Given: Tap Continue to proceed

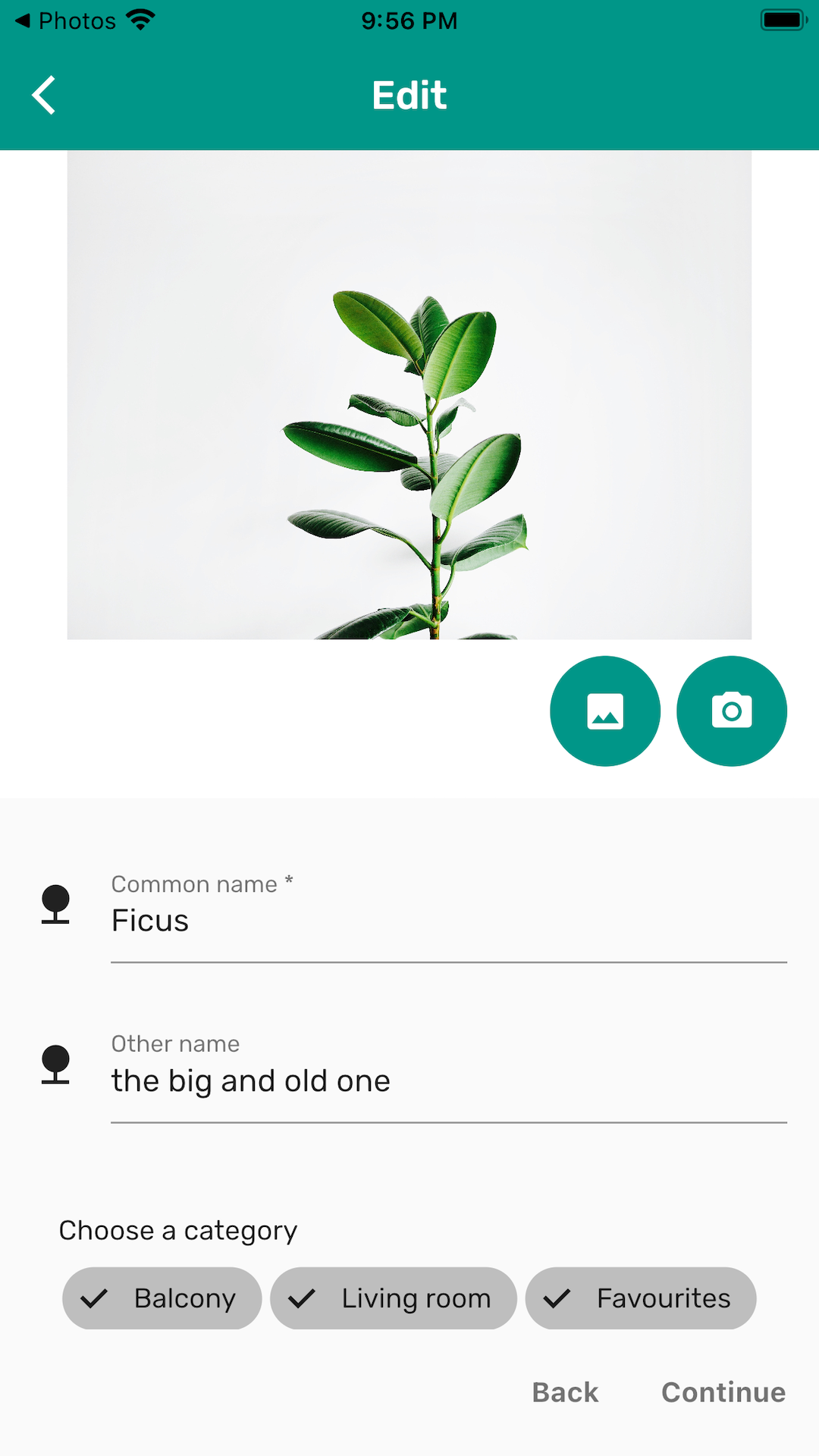Looking at the screenshot, I should click(723, 1392).
